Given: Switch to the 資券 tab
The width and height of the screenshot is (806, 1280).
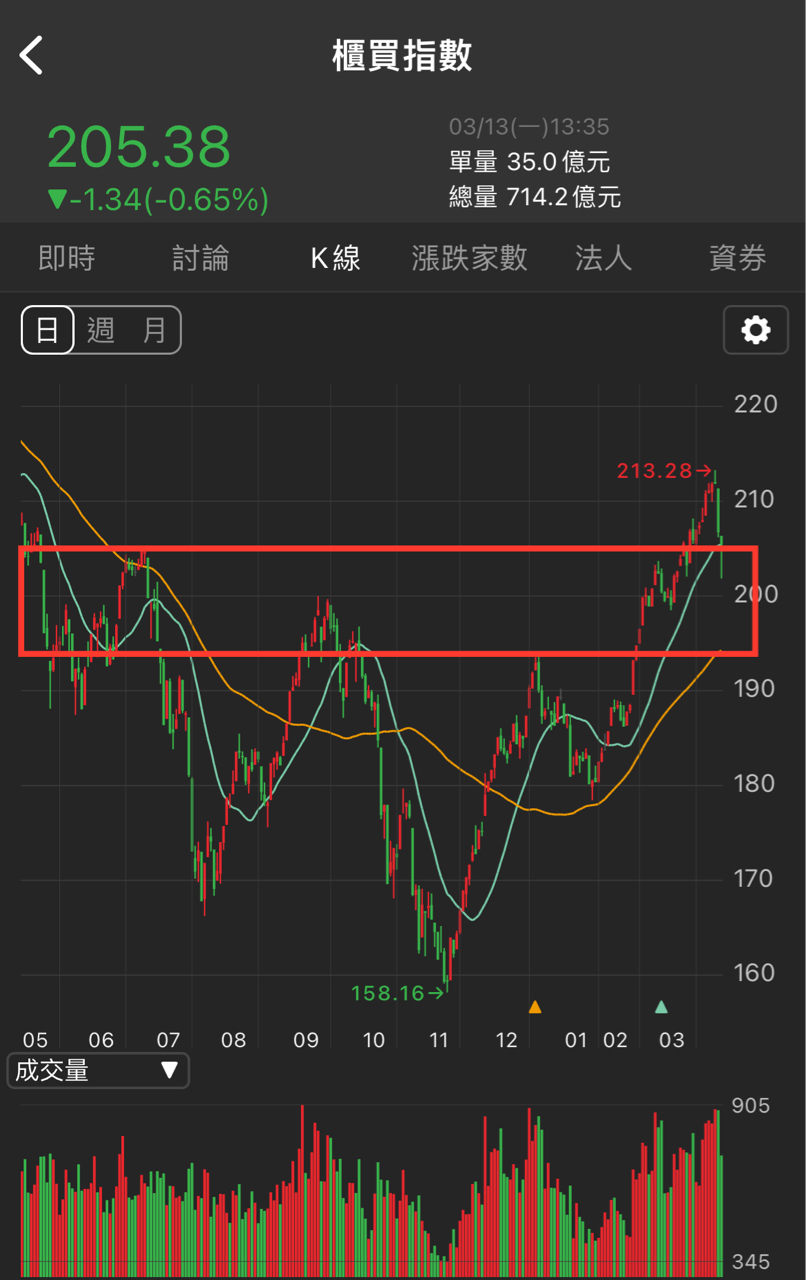Looking at the screenshot, I should (x=737, y=258).
